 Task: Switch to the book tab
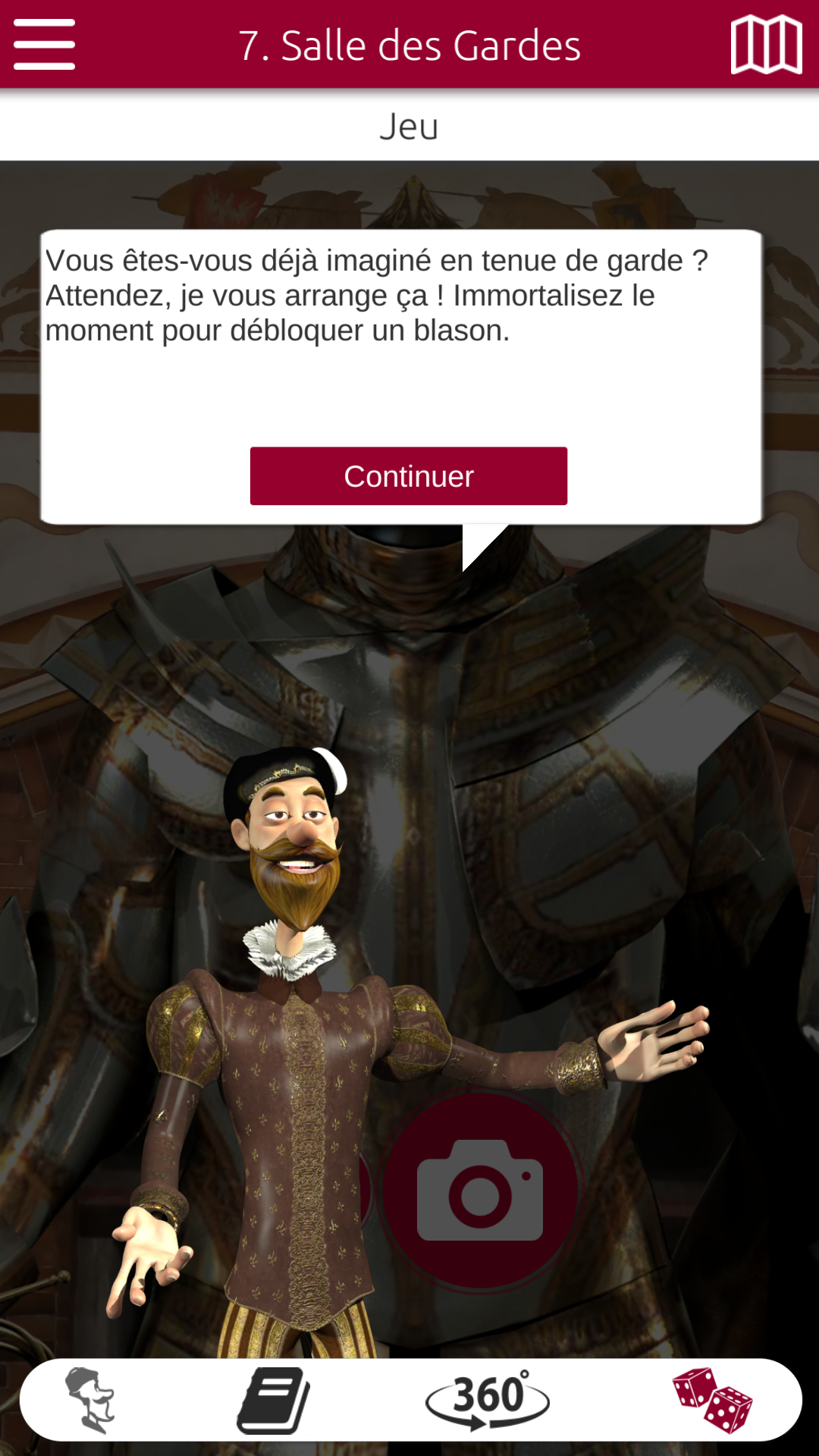[273, 1400]
